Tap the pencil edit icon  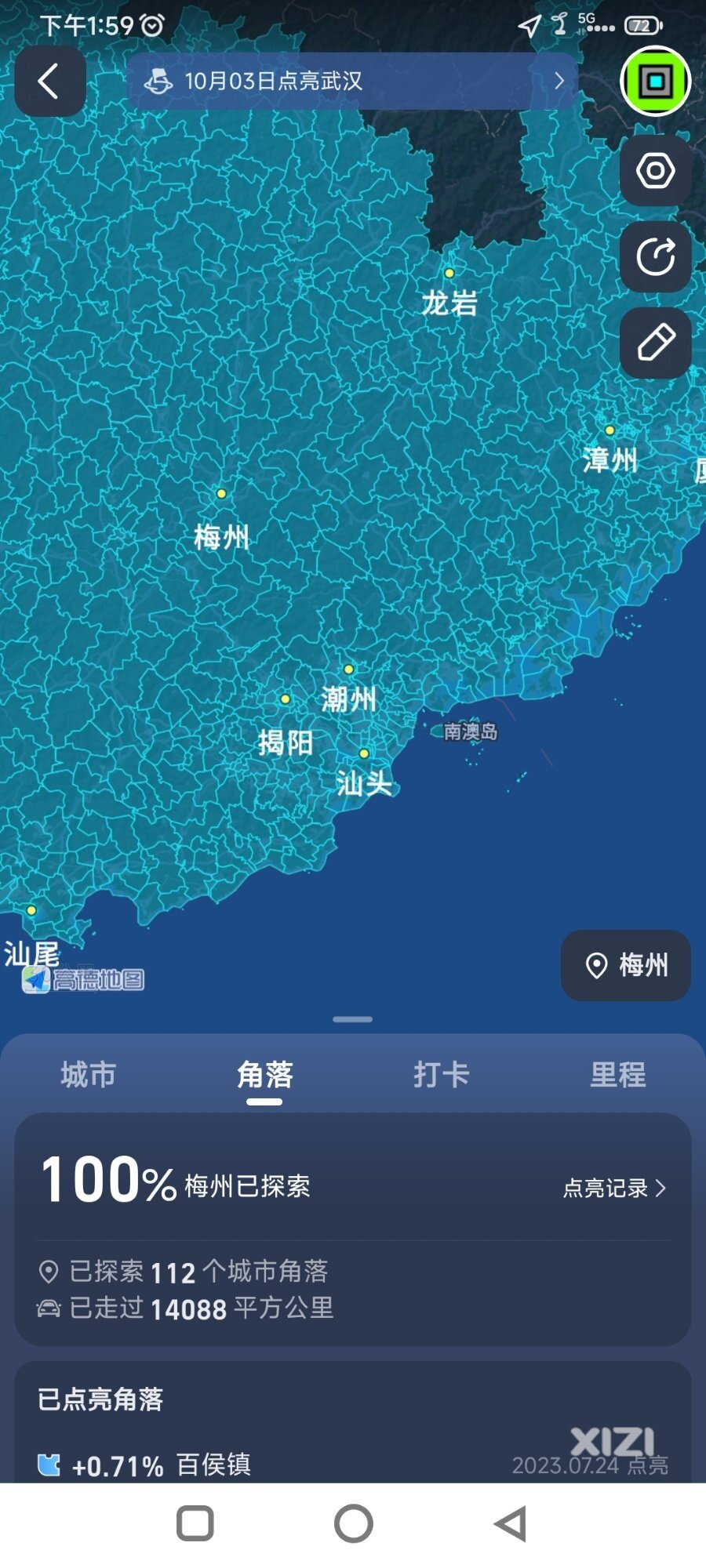[655, 343]
